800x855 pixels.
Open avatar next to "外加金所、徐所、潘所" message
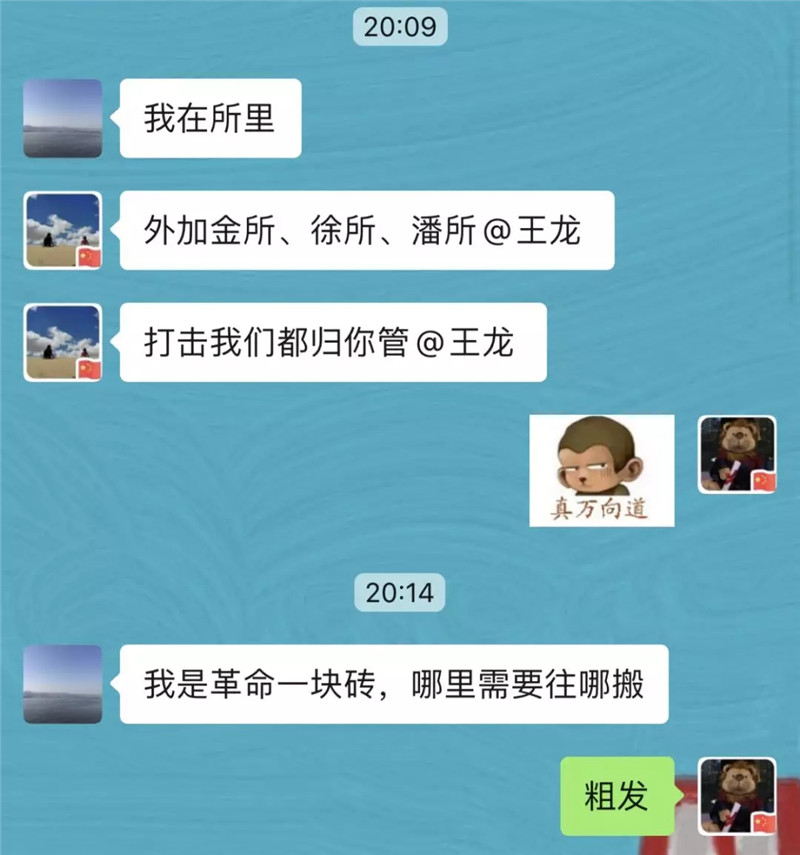pos(62,230)
